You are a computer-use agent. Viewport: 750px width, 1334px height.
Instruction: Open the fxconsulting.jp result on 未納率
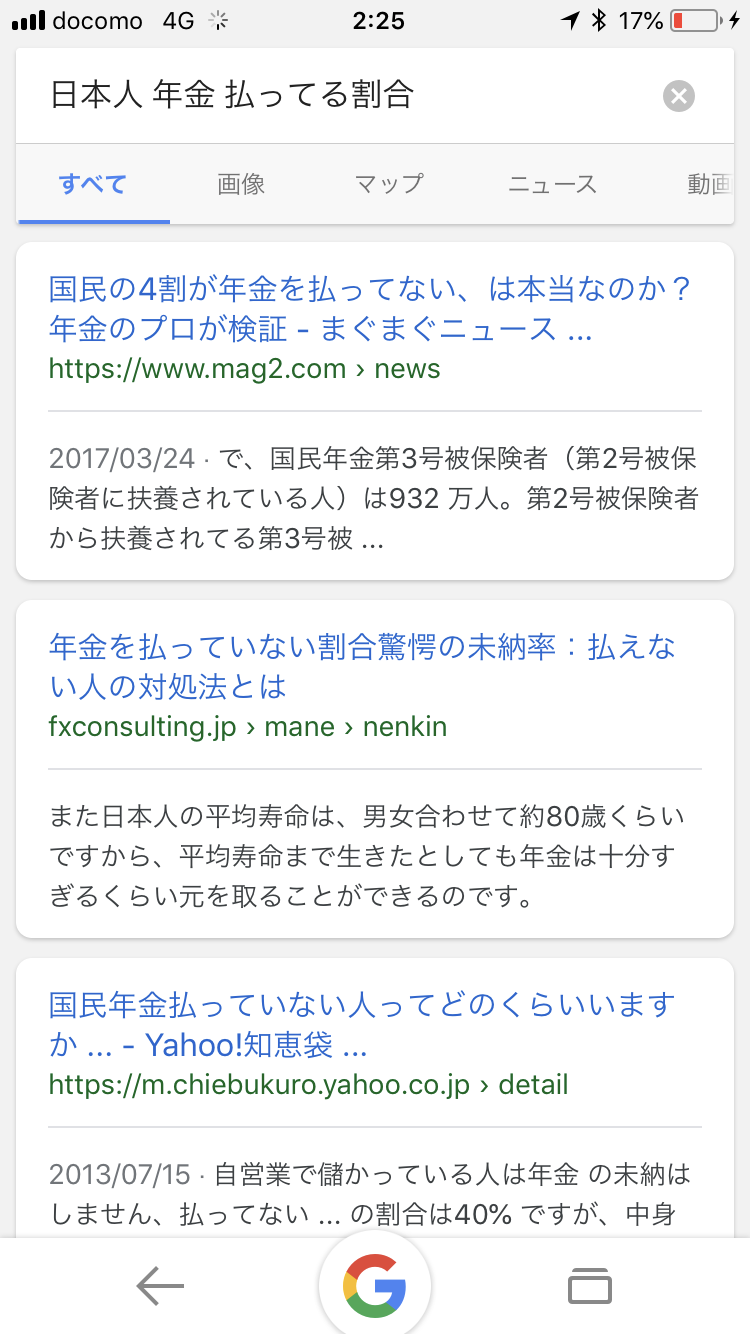point(362,666)
